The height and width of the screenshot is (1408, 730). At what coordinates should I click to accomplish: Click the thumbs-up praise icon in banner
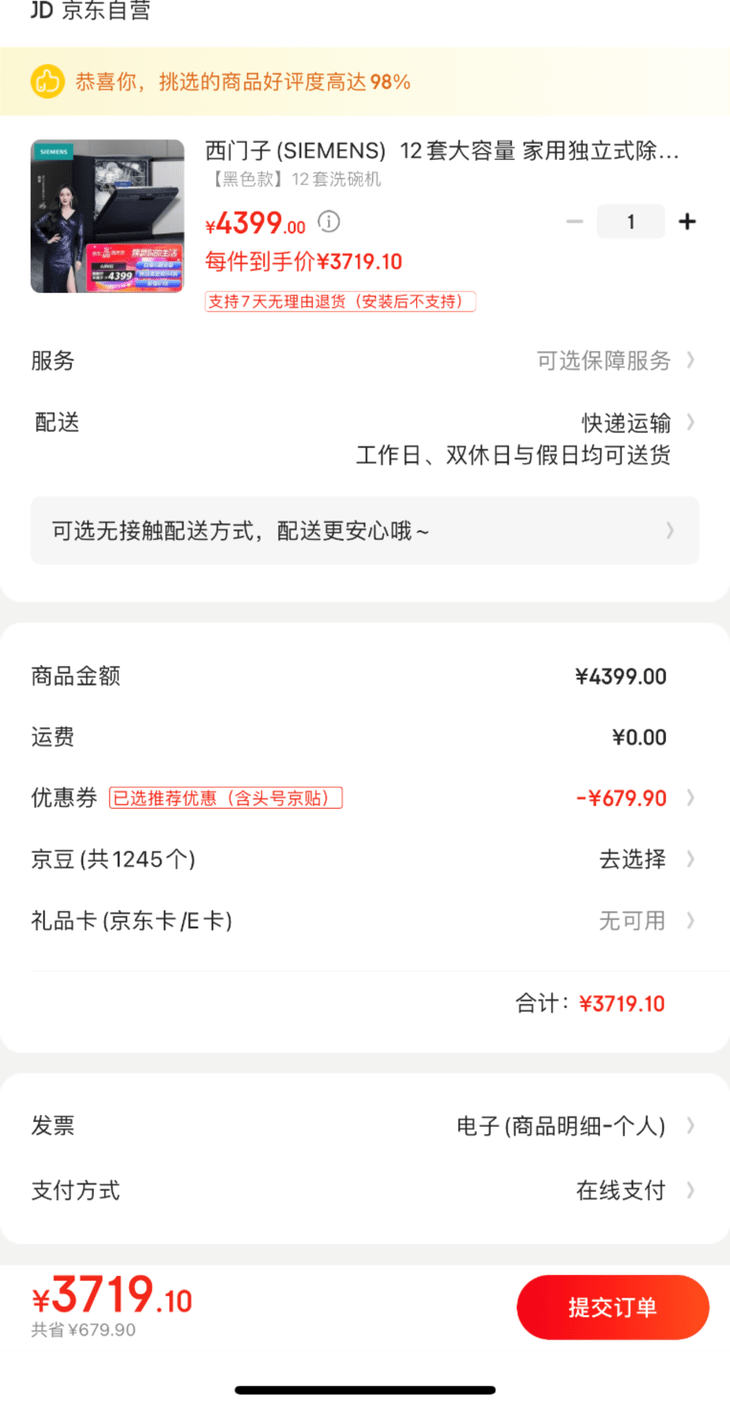[46, 81]
